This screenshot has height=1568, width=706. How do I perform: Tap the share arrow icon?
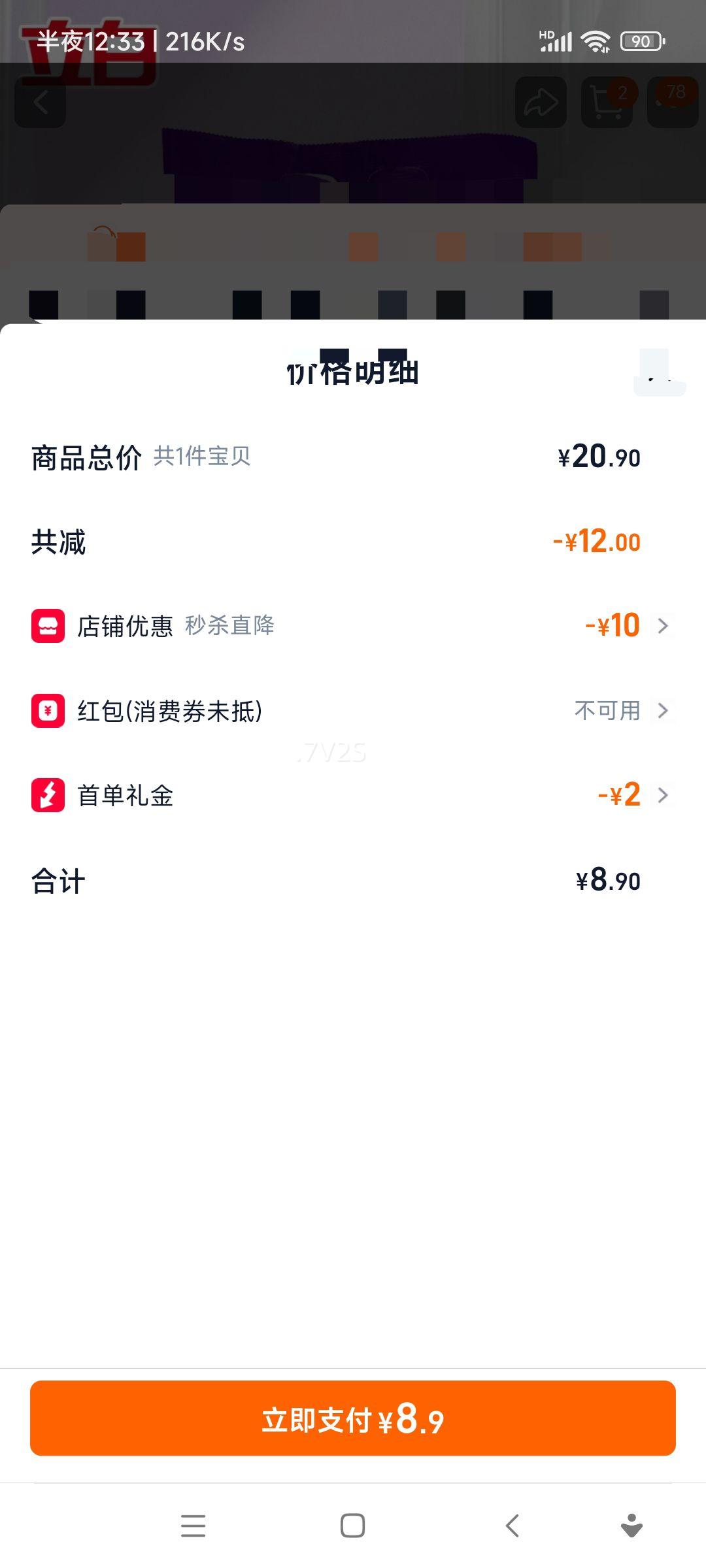(541, 101)
